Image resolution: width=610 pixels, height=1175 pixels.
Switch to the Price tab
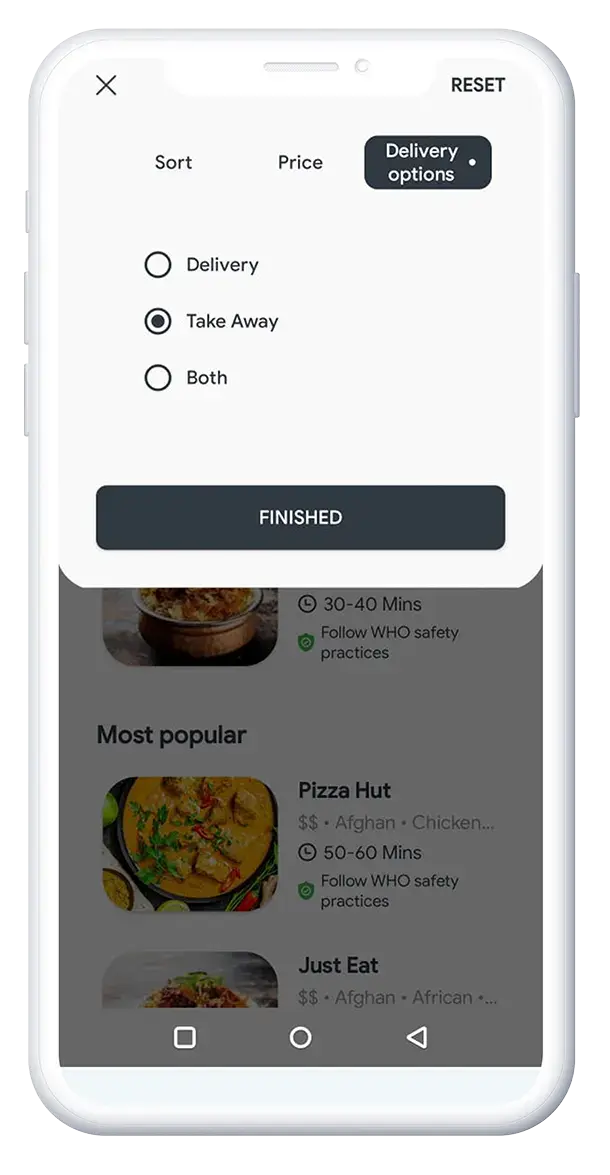tap(301, 163)
